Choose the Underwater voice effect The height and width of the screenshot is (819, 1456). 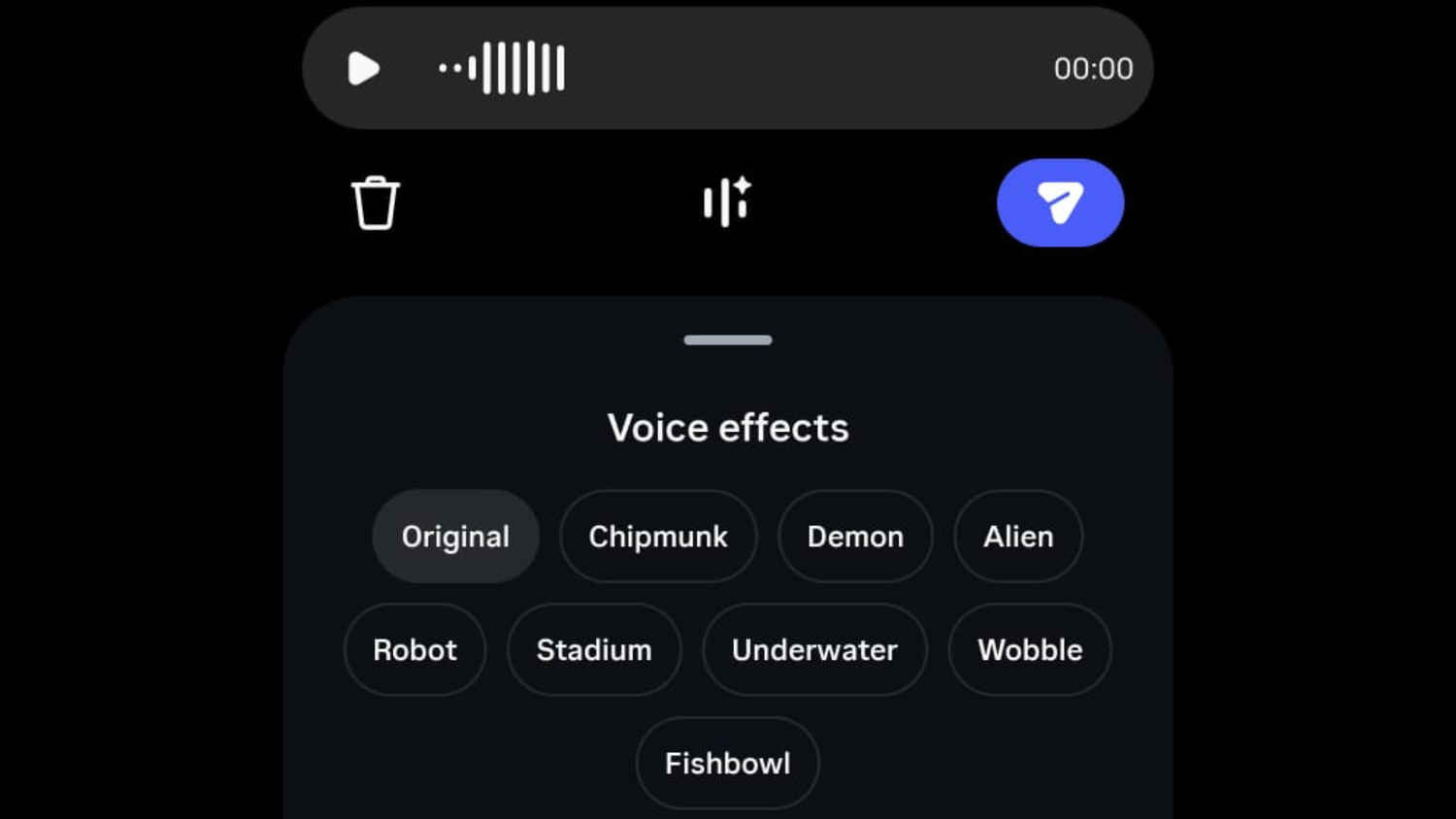(x=814, y=650)
